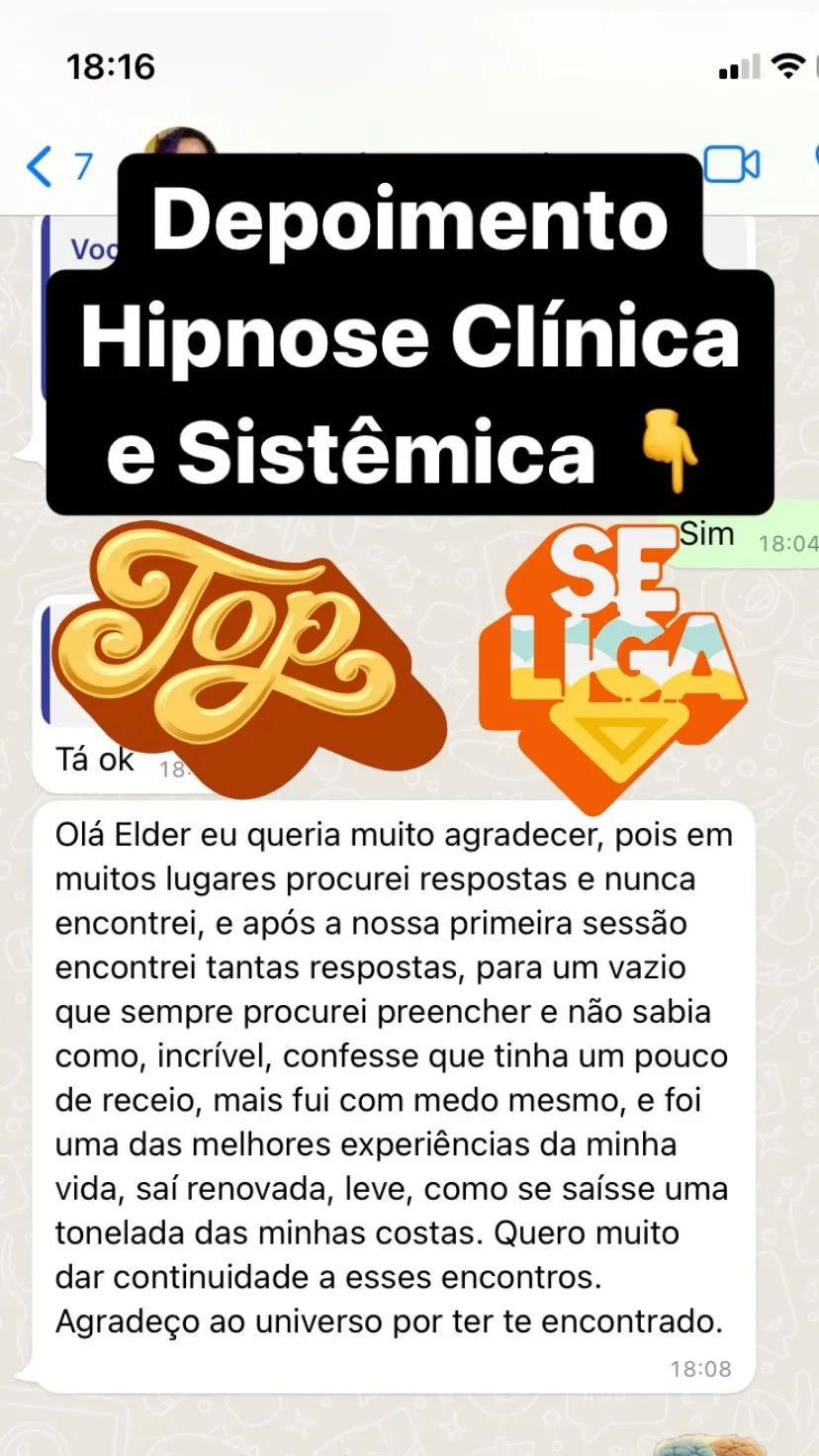
Task: Tap the Wi-Fi icon in the status bar
Action: click(786, 66)
